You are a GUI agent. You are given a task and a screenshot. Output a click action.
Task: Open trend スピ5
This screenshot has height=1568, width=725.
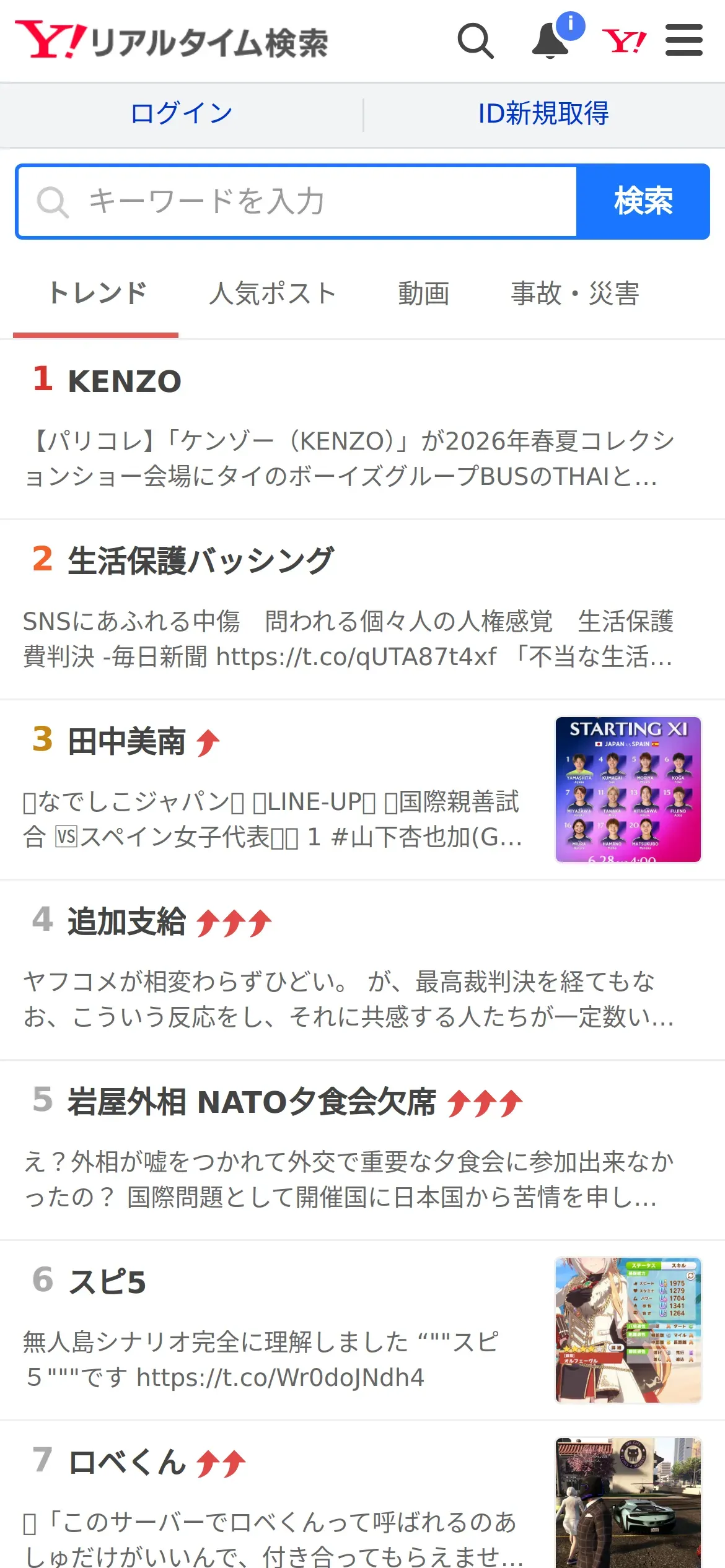pyautogui.click(x=362, y=1331)
